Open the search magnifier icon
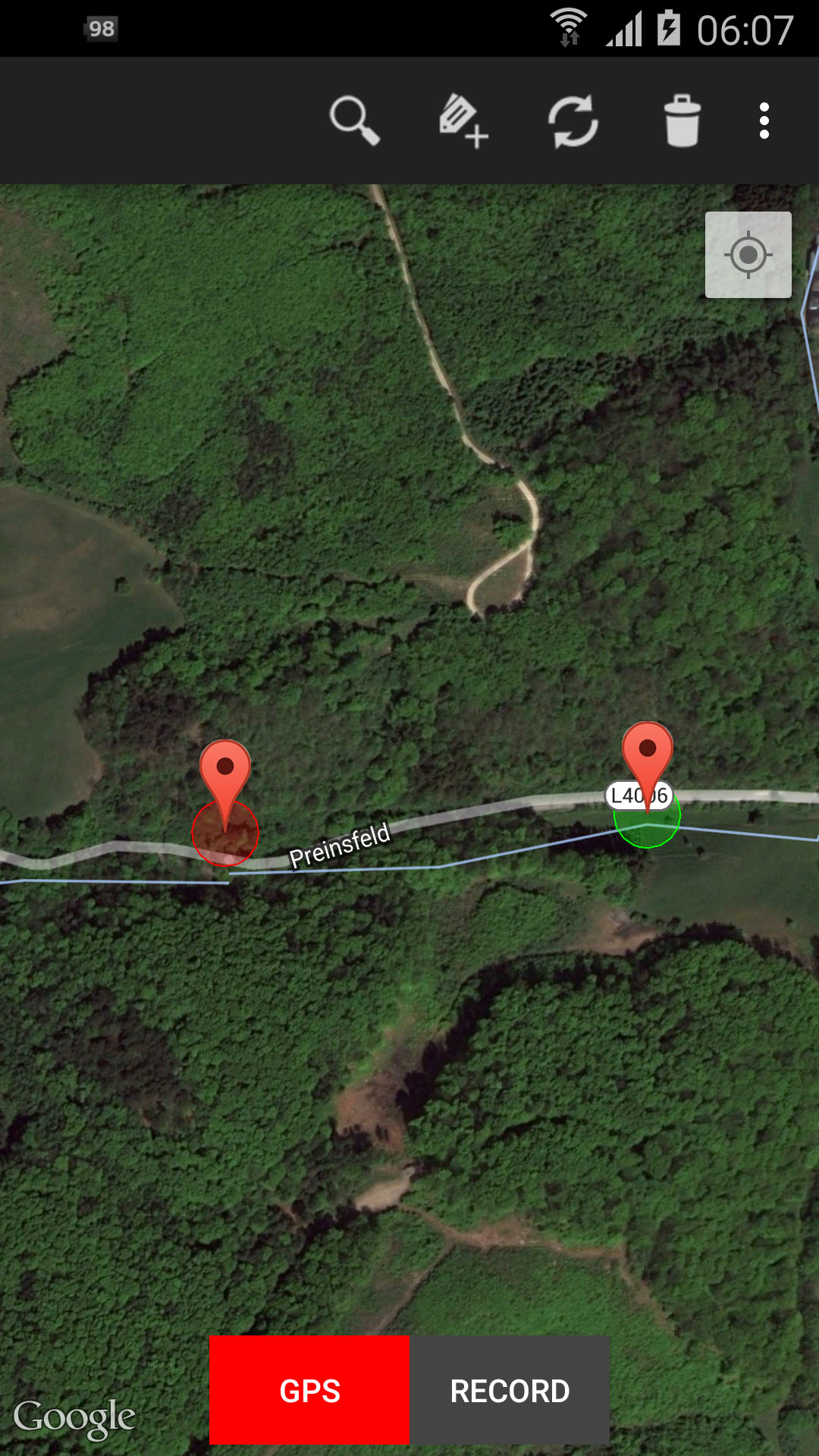Viewport: 819px width, 1456px height. pos(354,121)
